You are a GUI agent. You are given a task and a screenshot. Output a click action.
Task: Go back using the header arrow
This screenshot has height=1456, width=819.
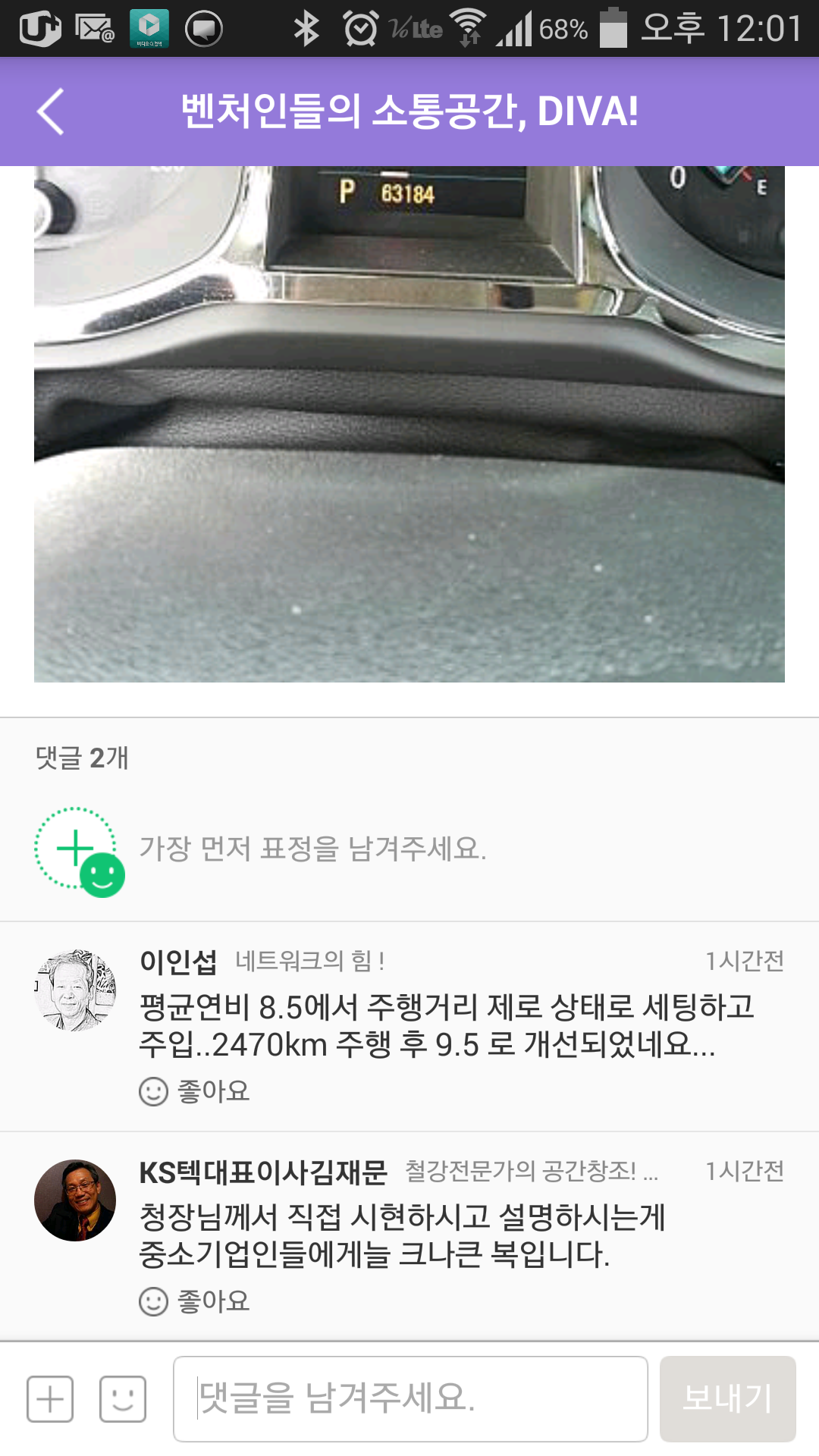click(x=50, y=111)
